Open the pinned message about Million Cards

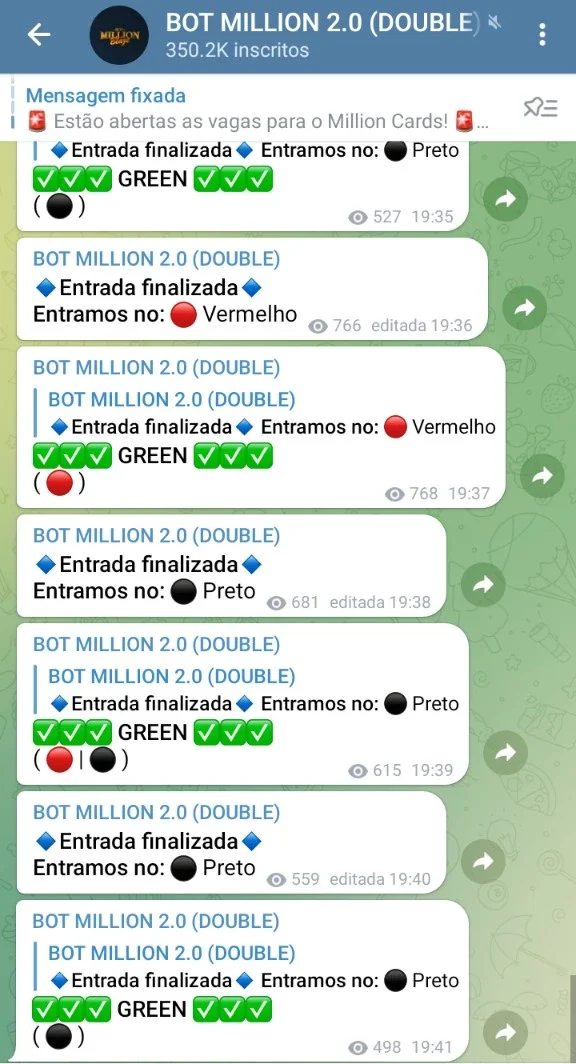pyautogui.click(x=258, y=109)
